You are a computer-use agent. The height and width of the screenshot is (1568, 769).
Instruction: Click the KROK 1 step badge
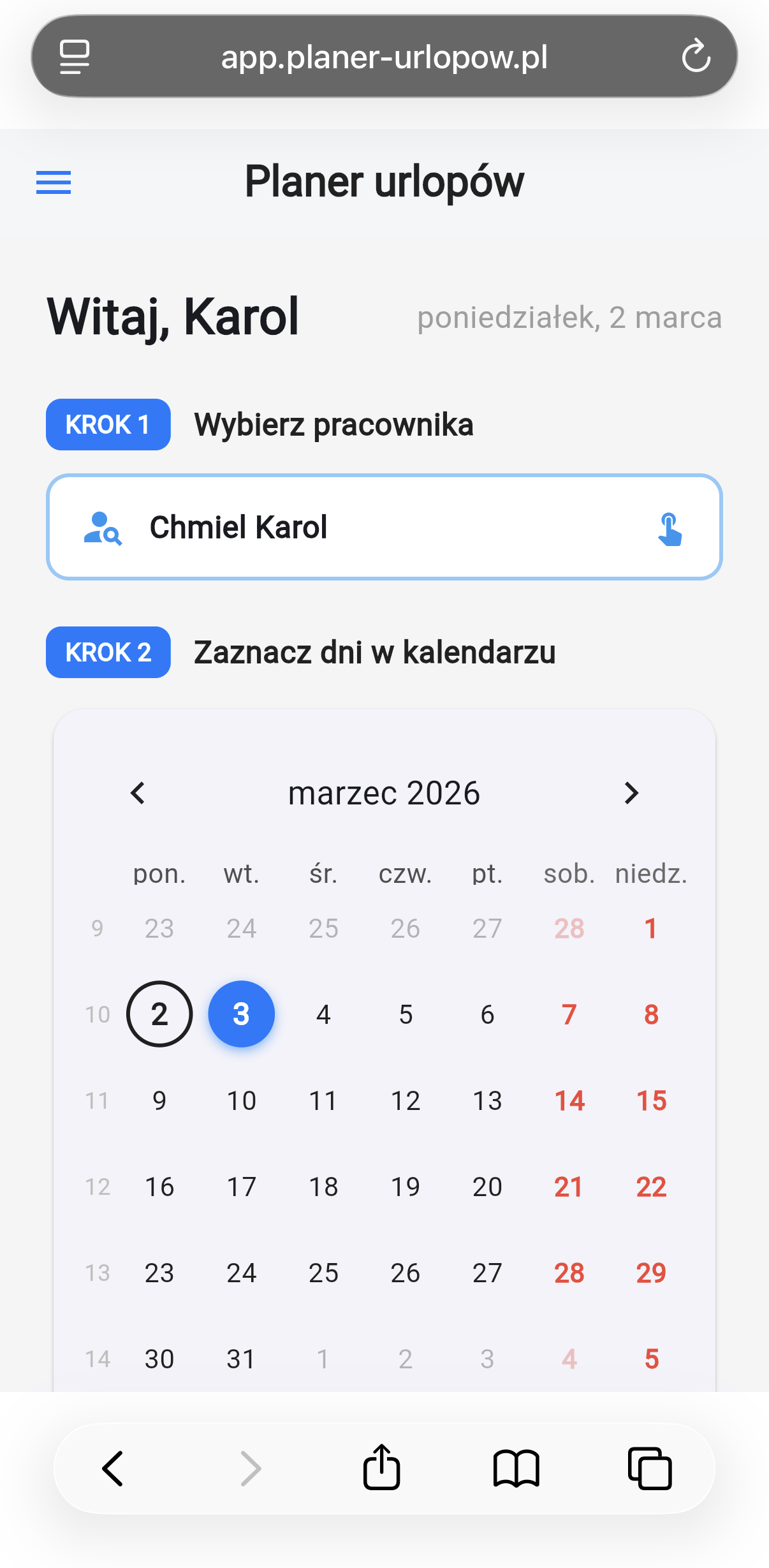click(107, 424)
